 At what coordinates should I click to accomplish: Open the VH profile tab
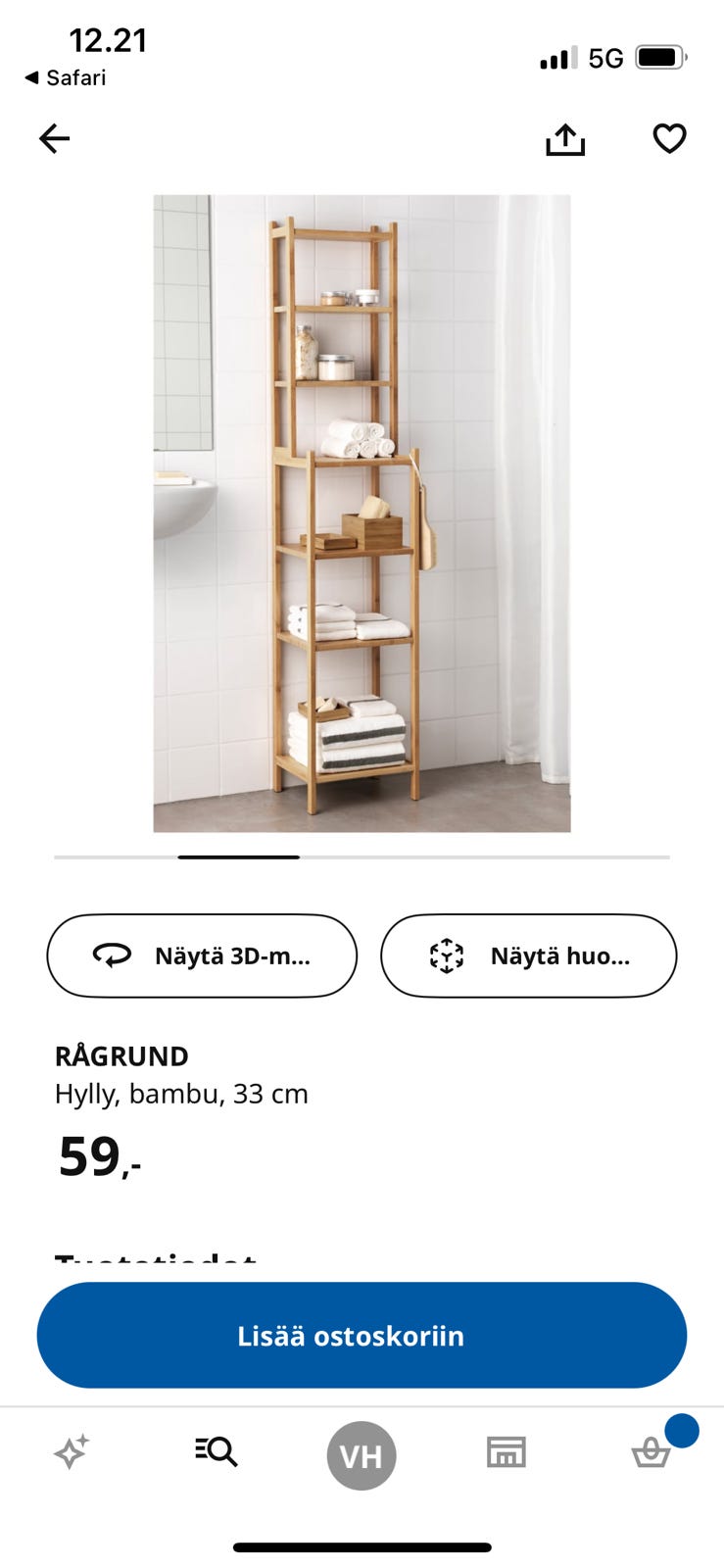pyautogui.click(x=362, y=1455)
